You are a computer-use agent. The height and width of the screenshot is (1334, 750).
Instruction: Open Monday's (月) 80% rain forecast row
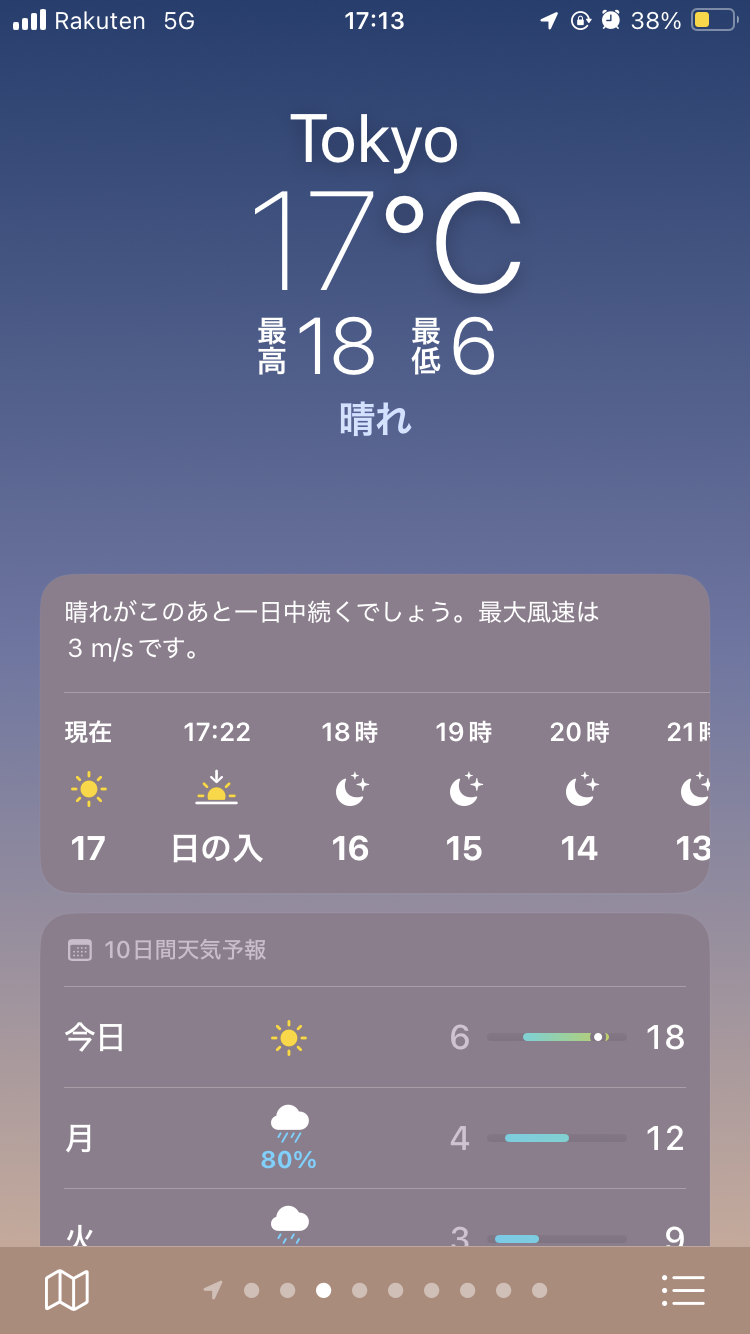[x=375, y=1138]
